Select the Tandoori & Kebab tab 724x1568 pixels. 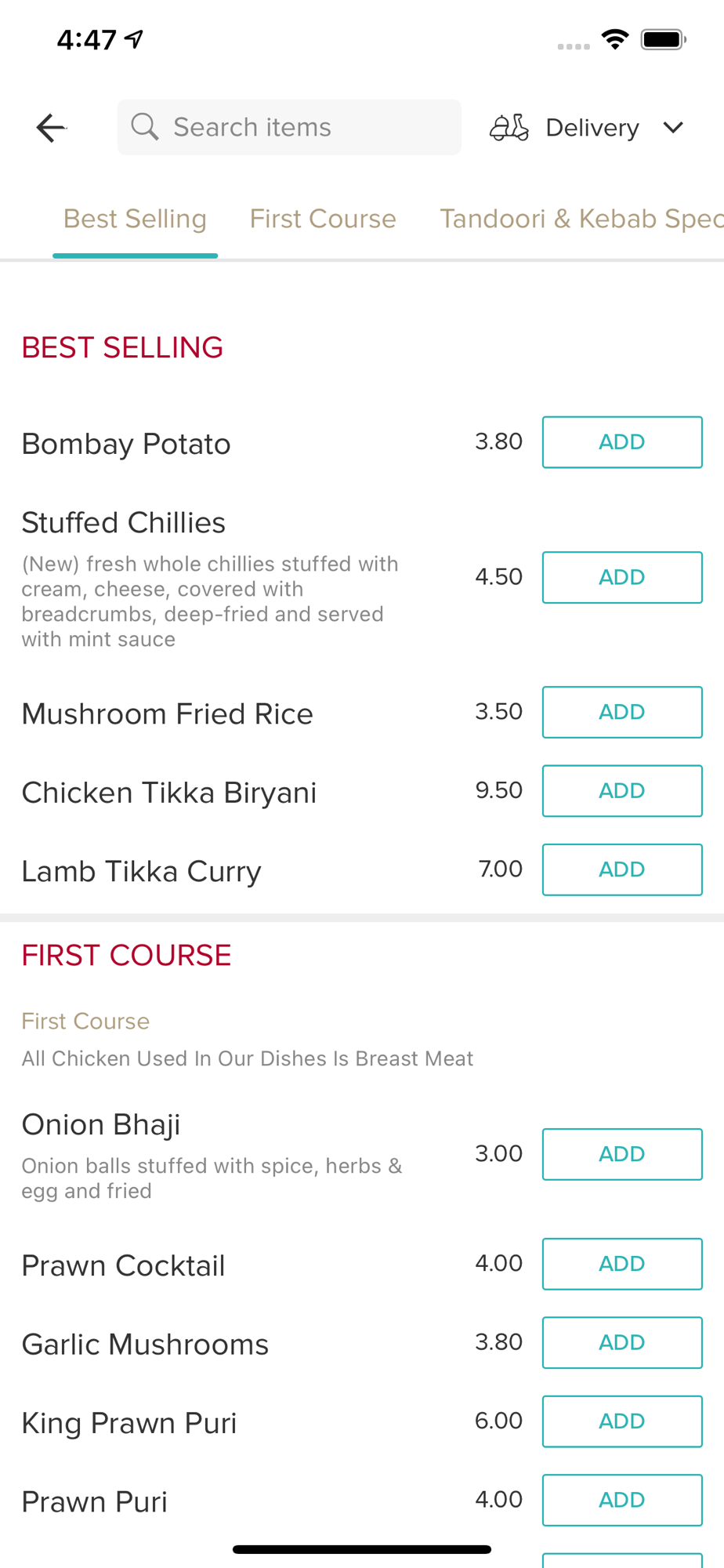(581, 219)
